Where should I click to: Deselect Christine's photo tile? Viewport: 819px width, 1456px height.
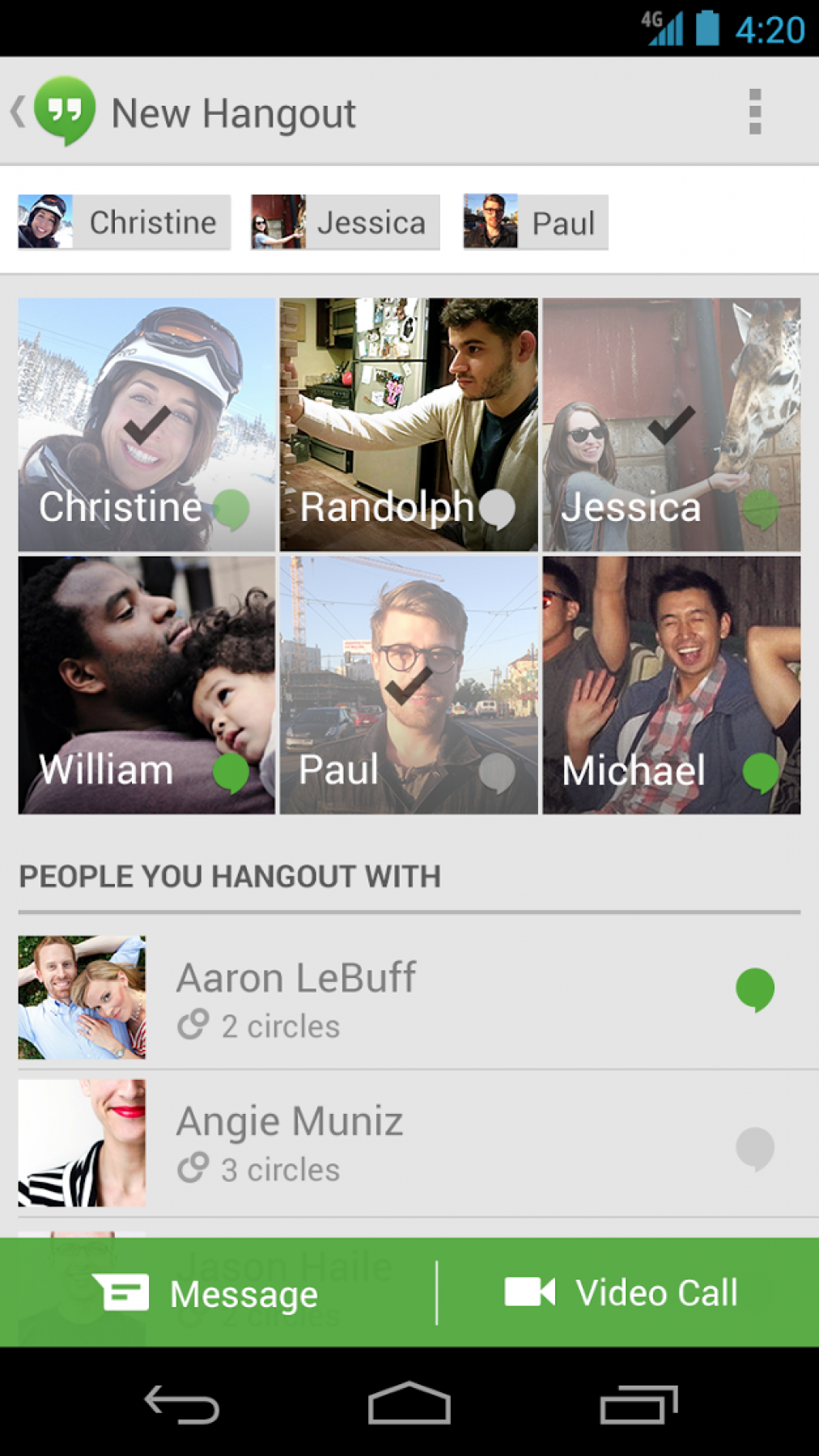[x=147, y=425]
